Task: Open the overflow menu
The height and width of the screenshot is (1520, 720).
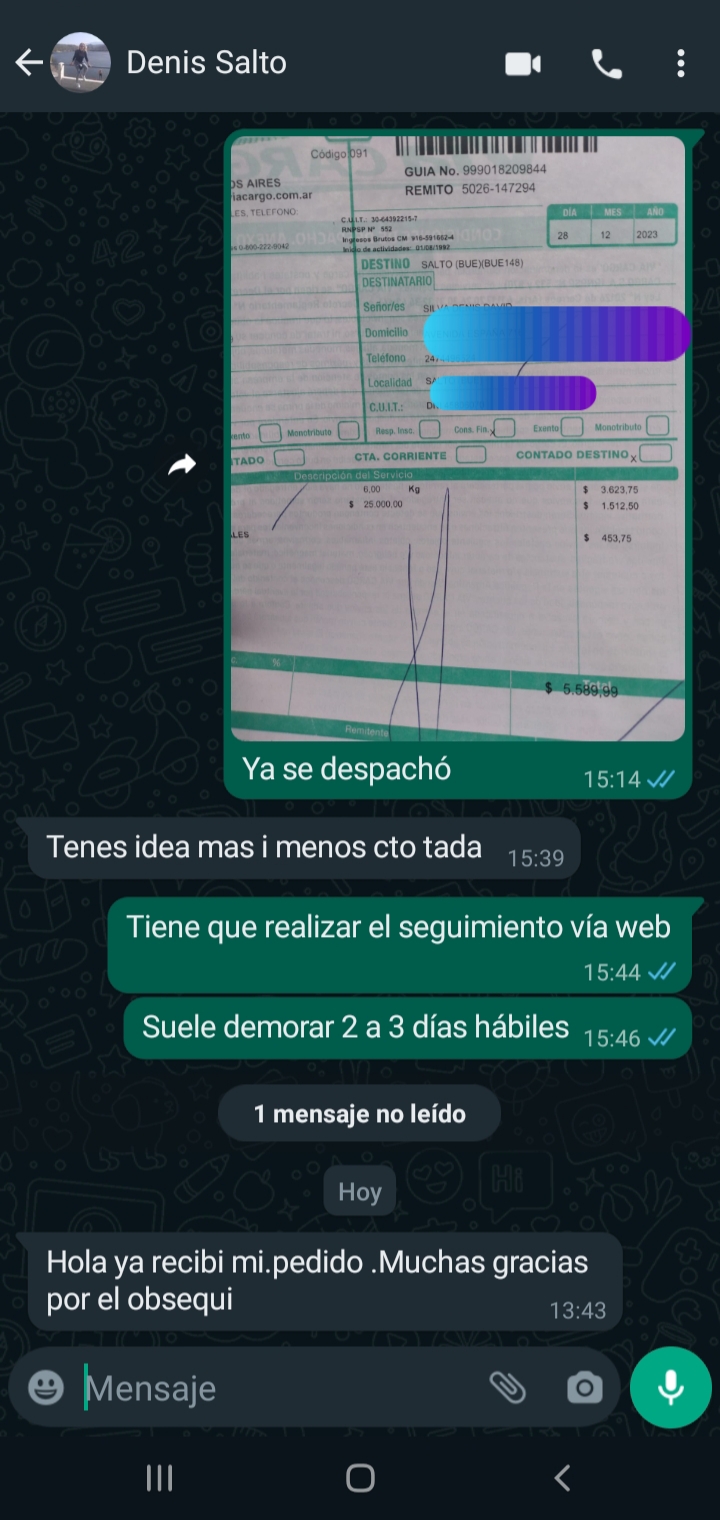Action: tap(681, 64)
